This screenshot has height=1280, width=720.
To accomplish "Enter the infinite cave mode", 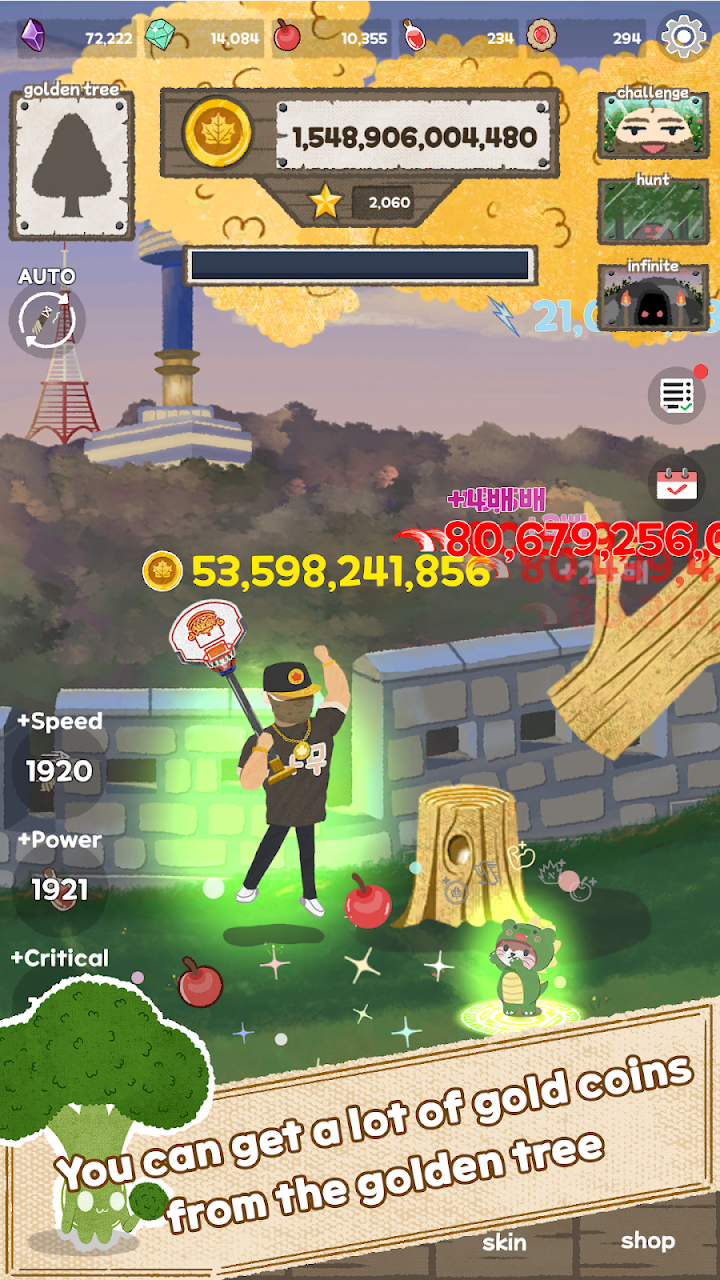I will coord(653,297).
